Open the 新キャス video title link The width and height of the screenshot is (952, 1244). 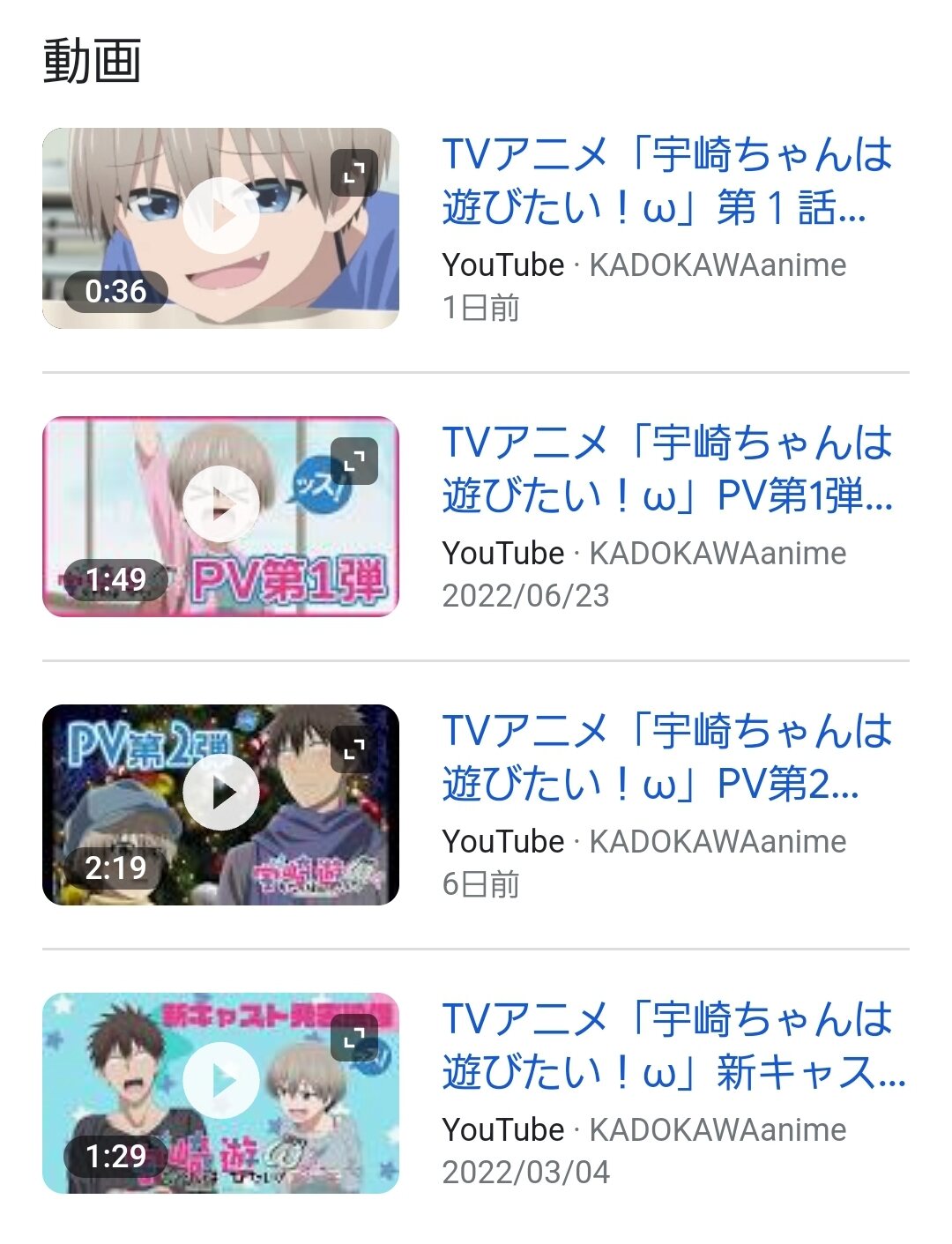point(666,1046)
